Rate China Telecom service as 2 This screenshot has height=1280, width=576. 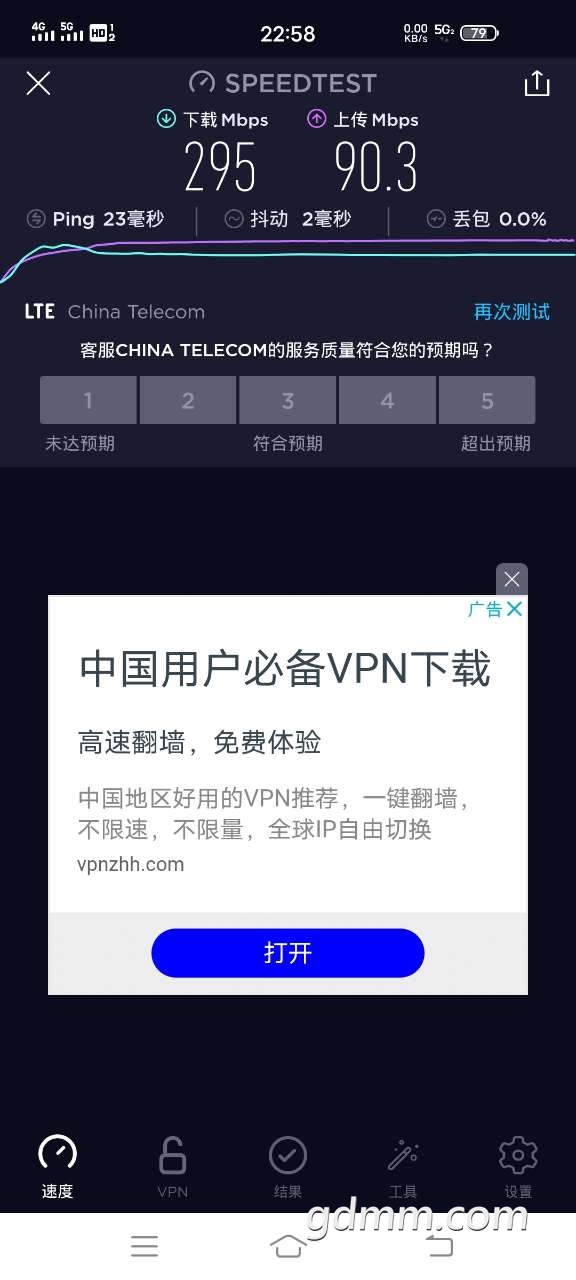point(188,400)
